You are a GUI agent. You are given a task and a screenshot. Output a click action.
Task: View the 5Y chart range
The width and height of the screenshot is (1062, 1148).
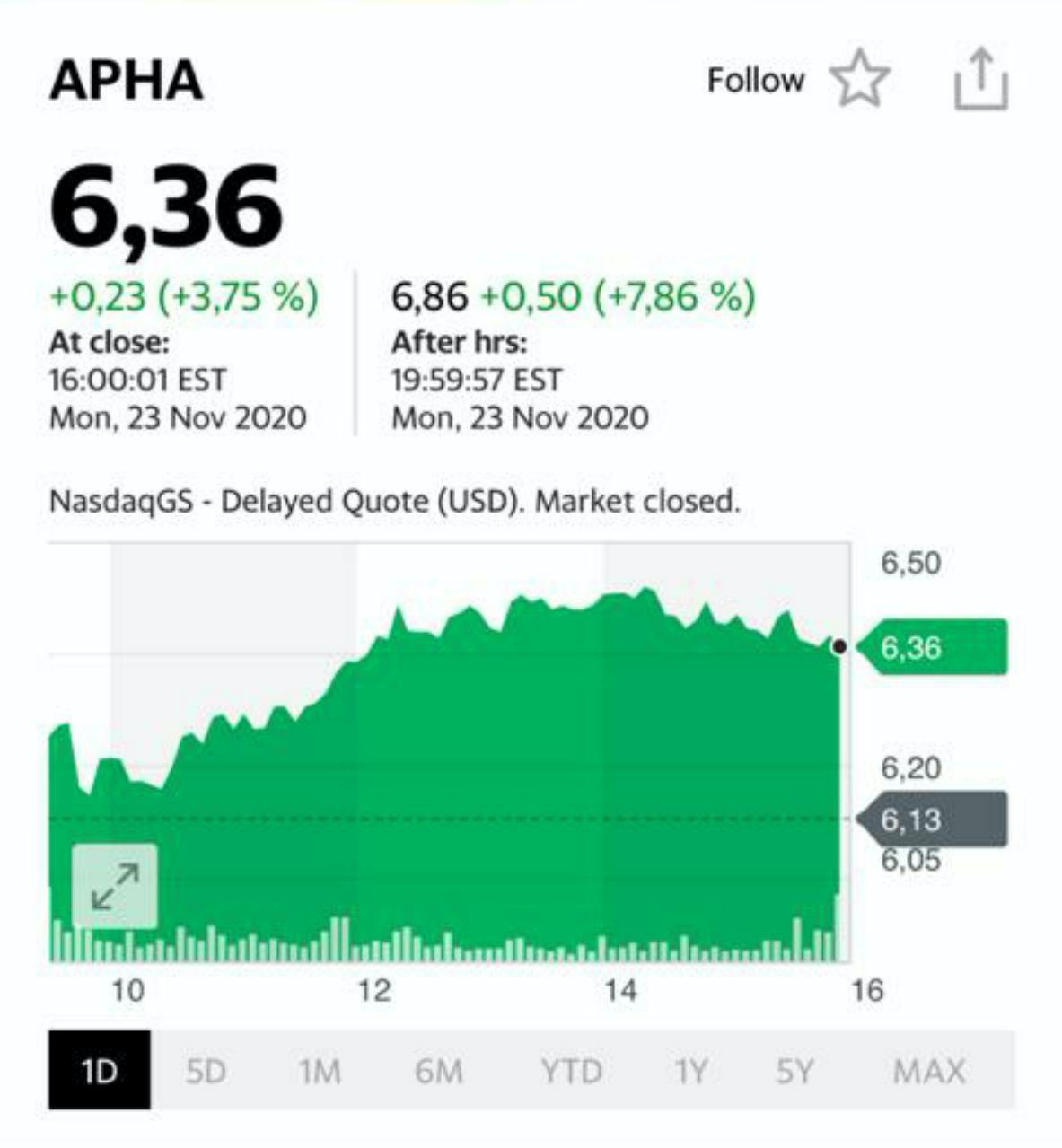794,1070
